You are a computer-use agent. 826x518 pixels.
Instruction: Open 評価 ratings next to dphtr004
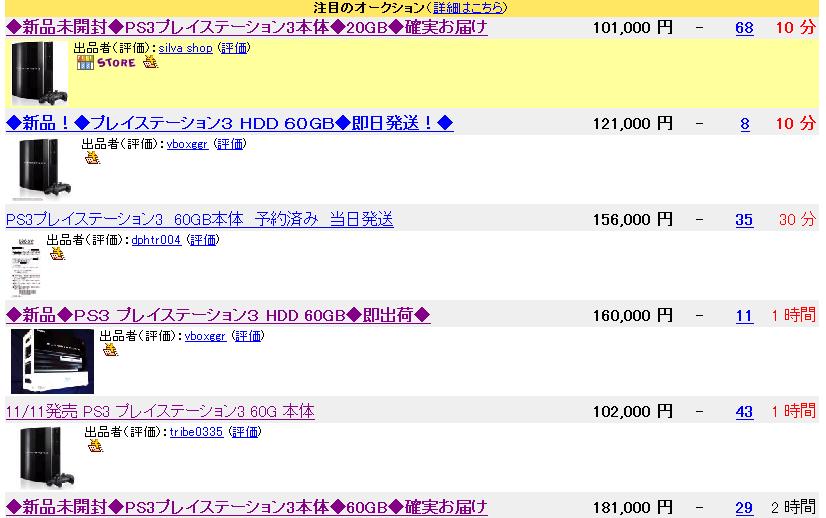(204, 240)
